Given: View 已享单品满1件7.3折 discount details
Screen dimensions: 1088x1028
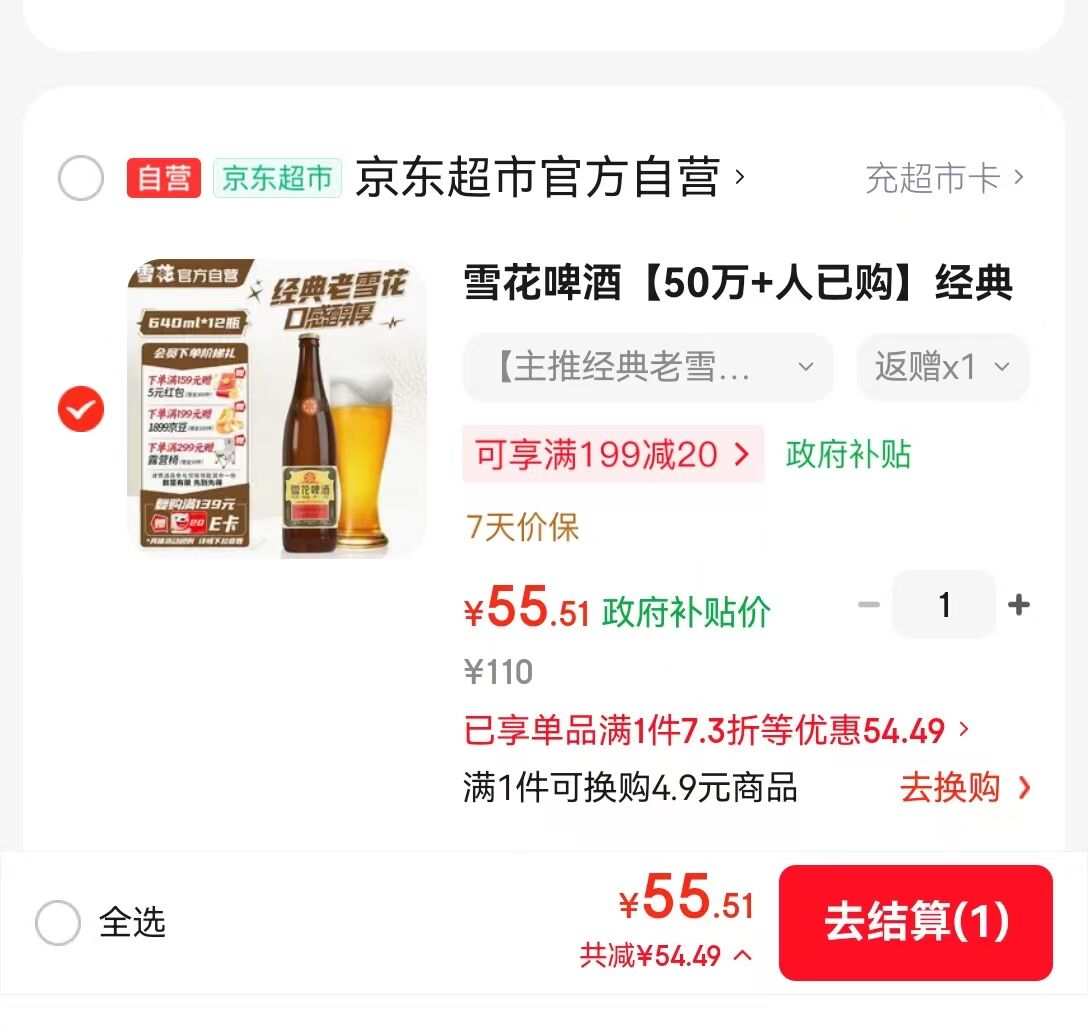Looking at the screenshot, I should (716, 731).
